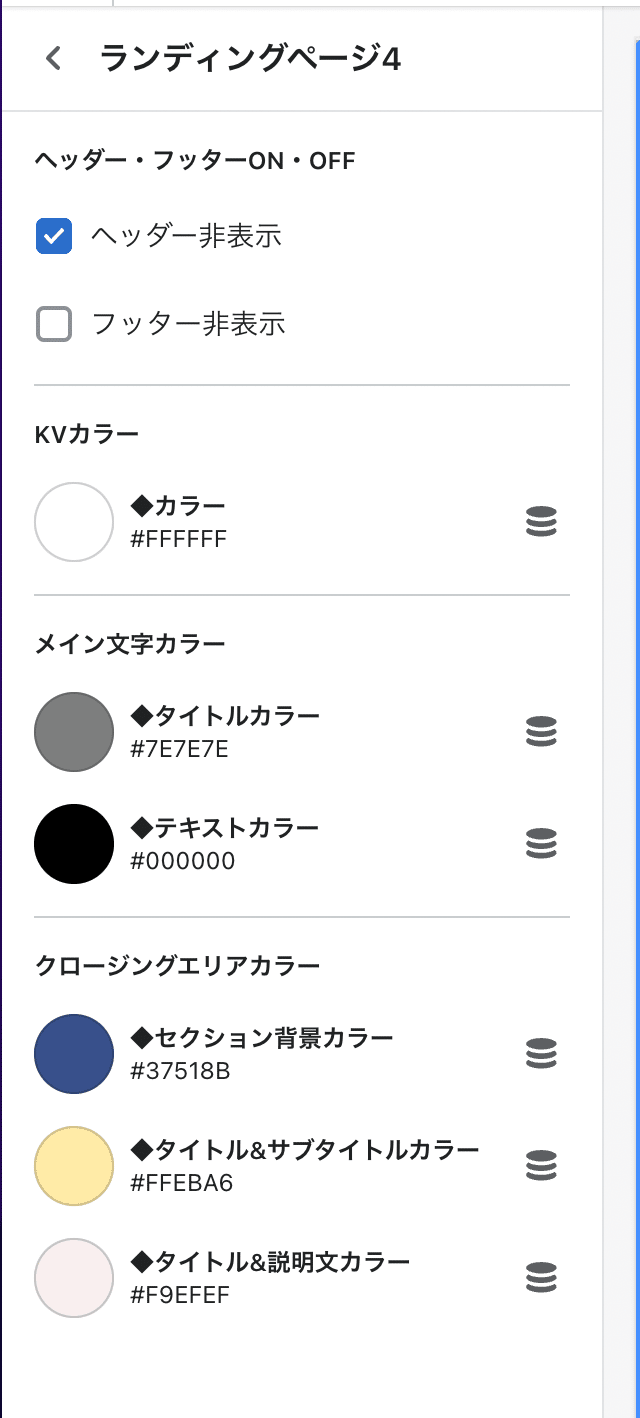Uncheck the ヘッダー非表示 checkbox

click(54, 236)
